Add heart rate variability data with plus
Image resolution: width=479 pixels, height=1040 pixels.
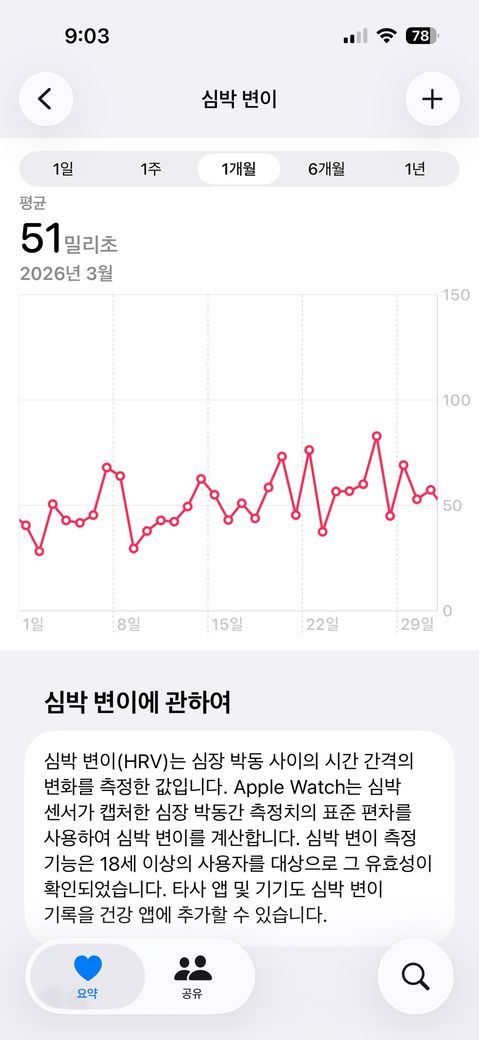pos(432,99)
